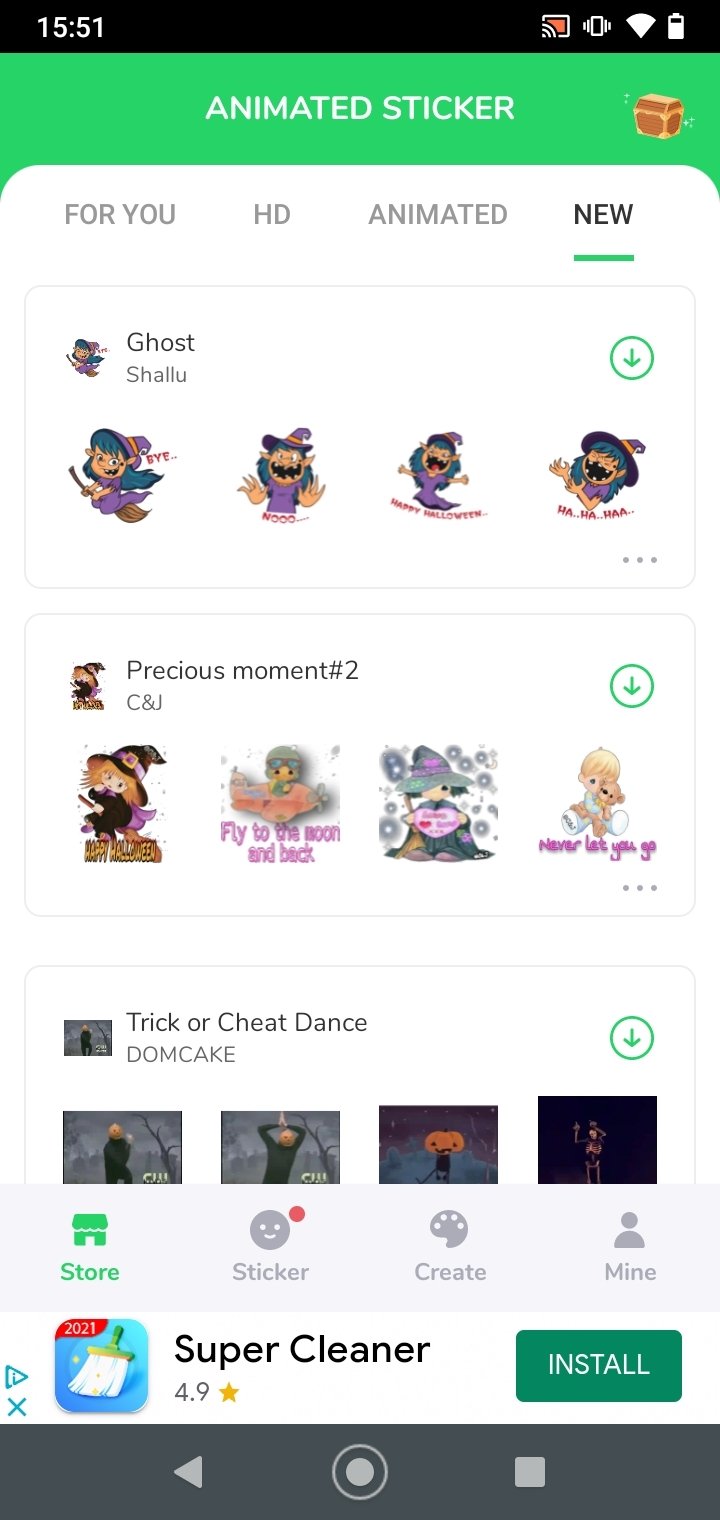Open the Mine tab
The height and width of the screenshot is (1520, 720).
coord(630,1247)
